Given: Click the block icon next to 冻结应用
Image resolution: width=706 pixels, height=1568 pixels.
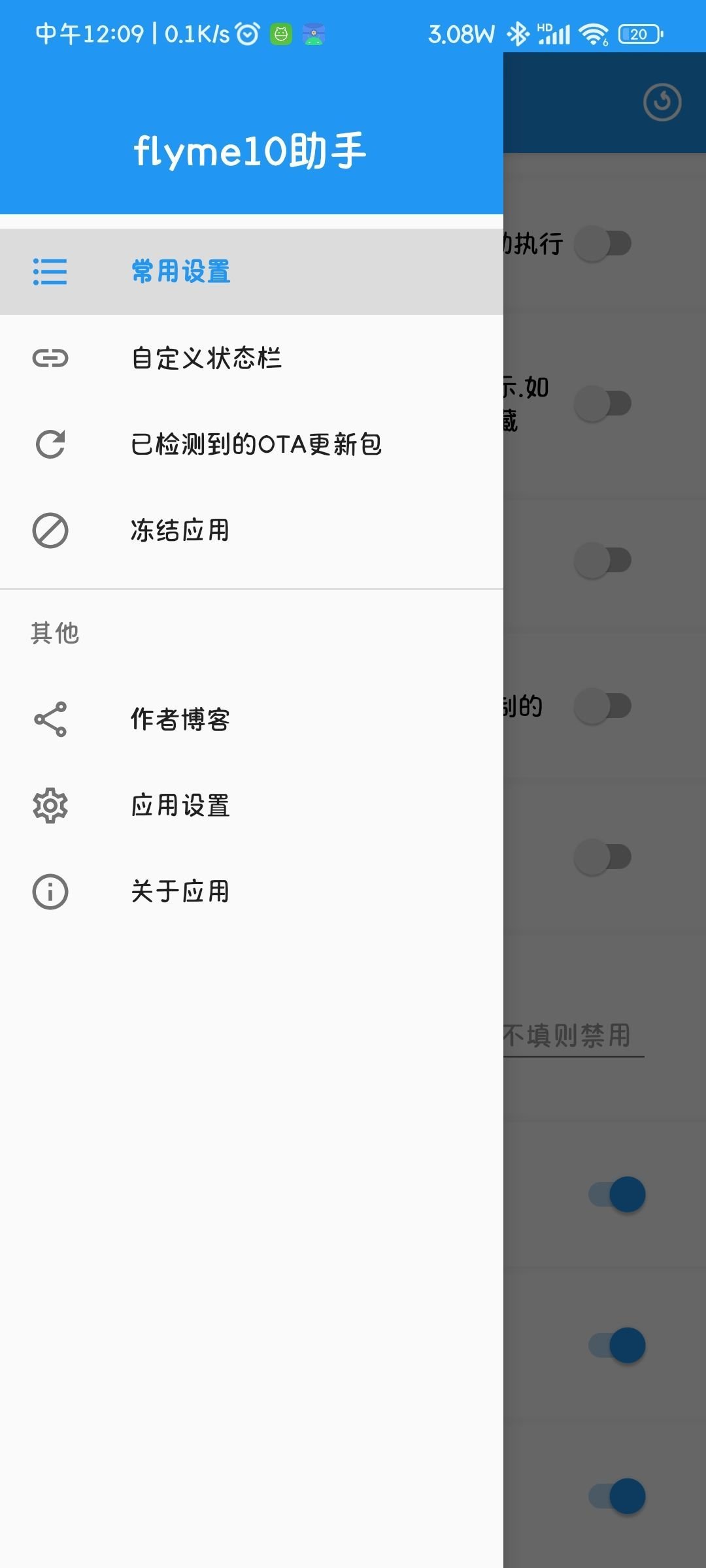Looking at the screenshot, I should click(49, 531).
